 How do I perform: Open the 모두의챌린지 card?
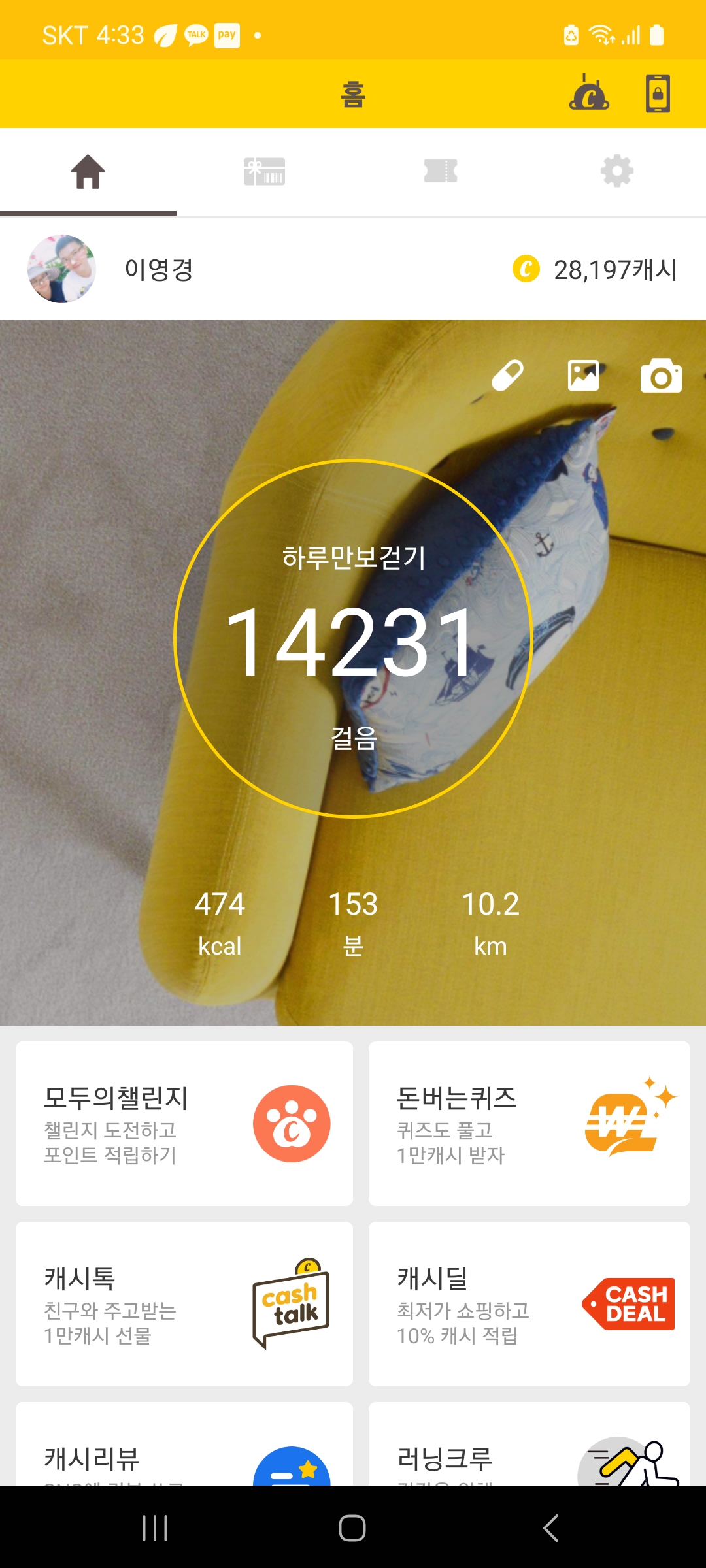184,1124
